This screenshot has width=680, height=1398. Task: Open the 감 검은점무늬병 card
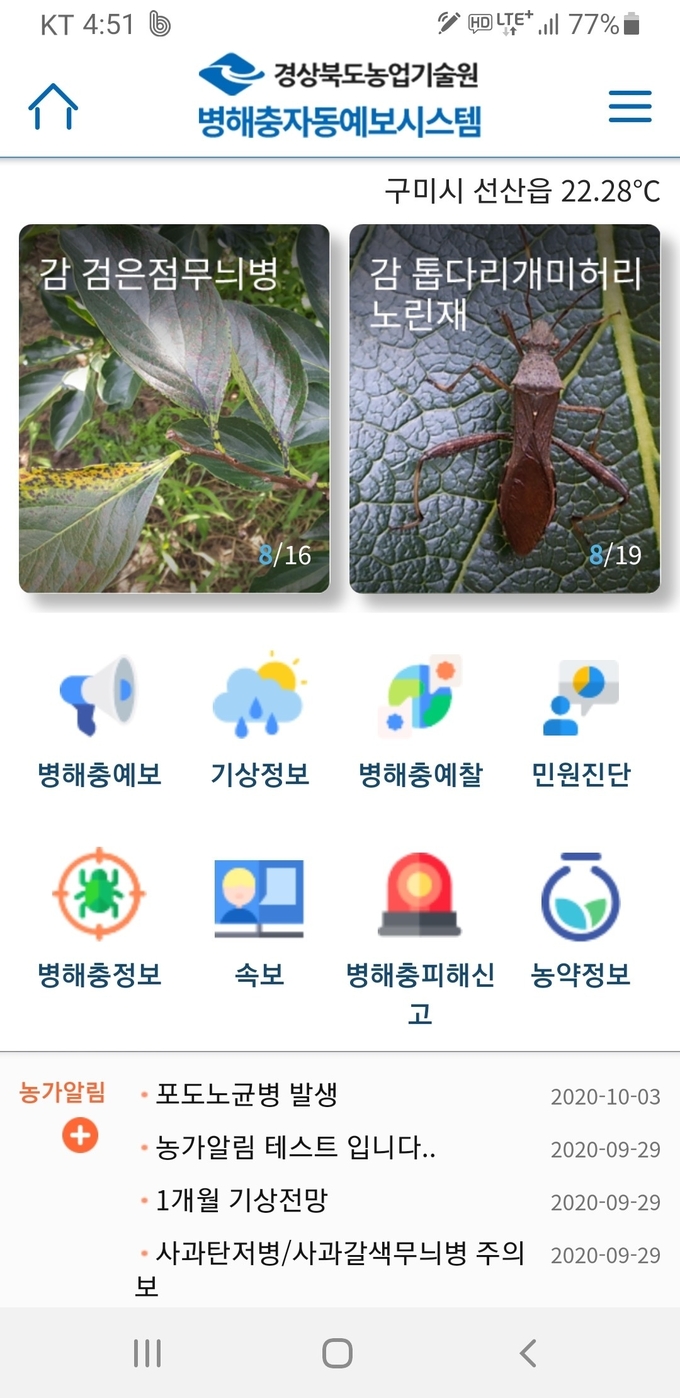click(x=174, y=408)
